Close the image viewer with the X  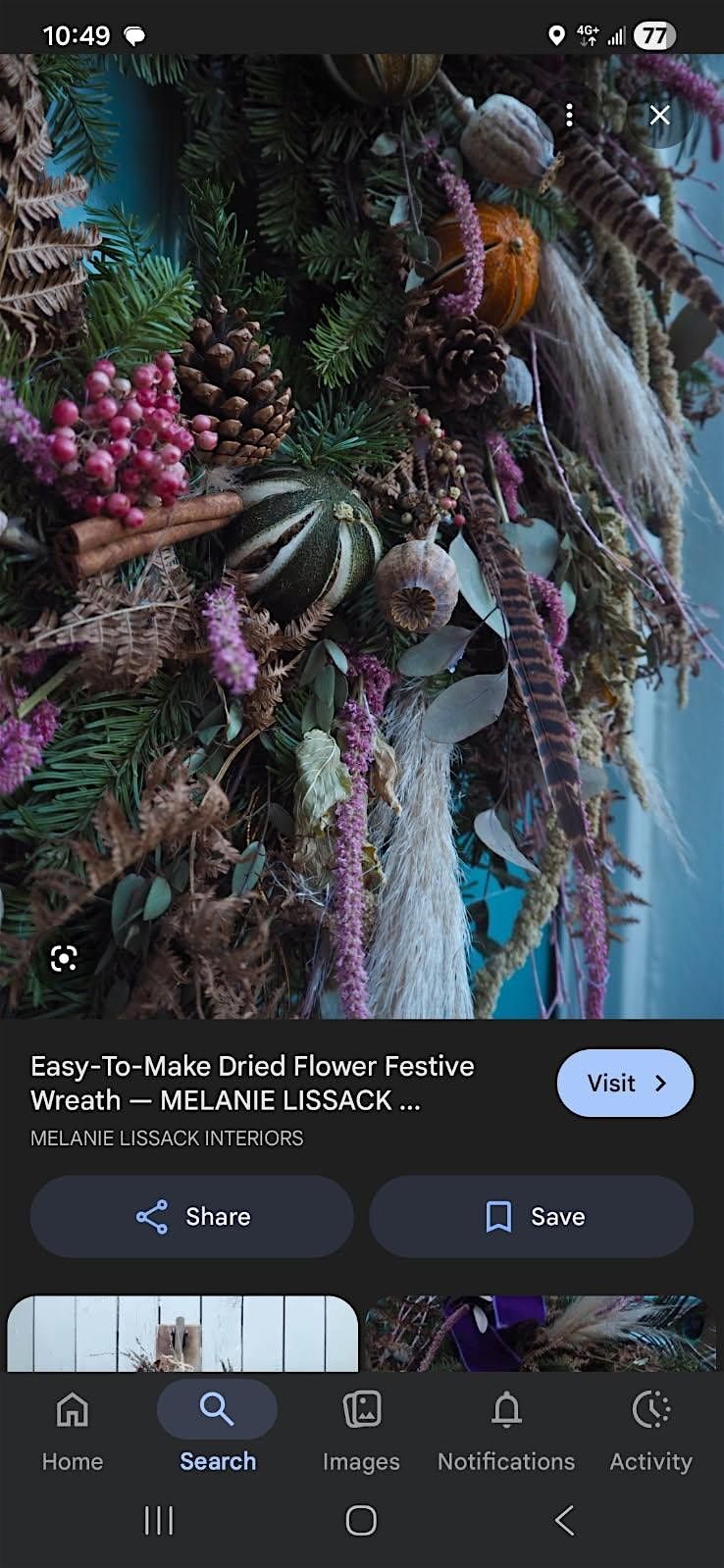pos(659,115)
